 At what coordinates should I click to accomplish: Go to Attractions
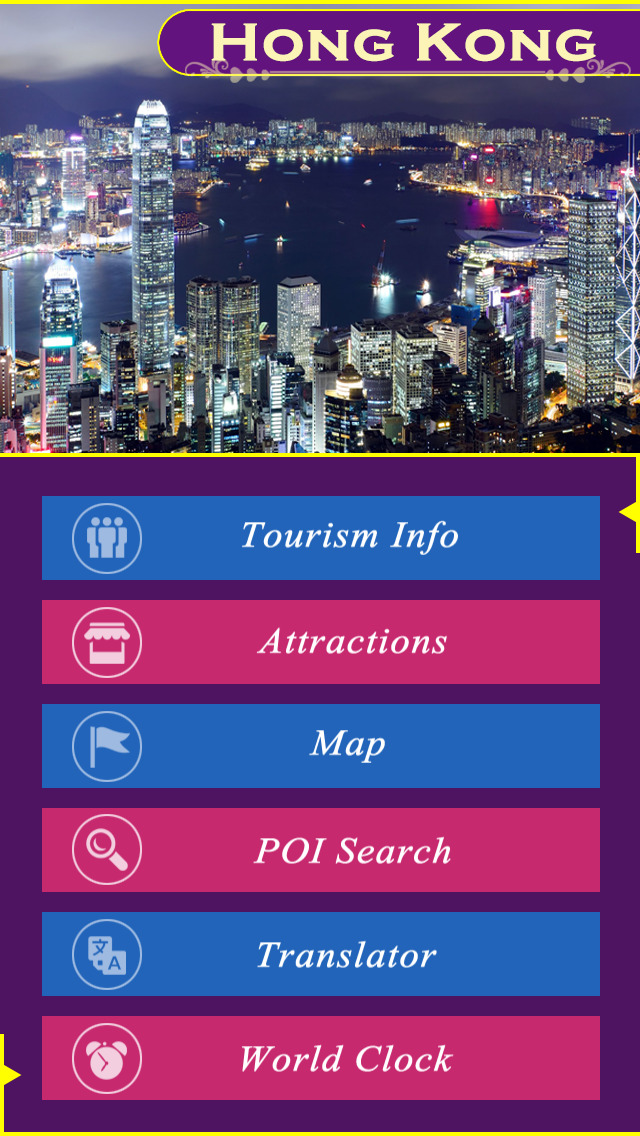click(x=321, y=642)
